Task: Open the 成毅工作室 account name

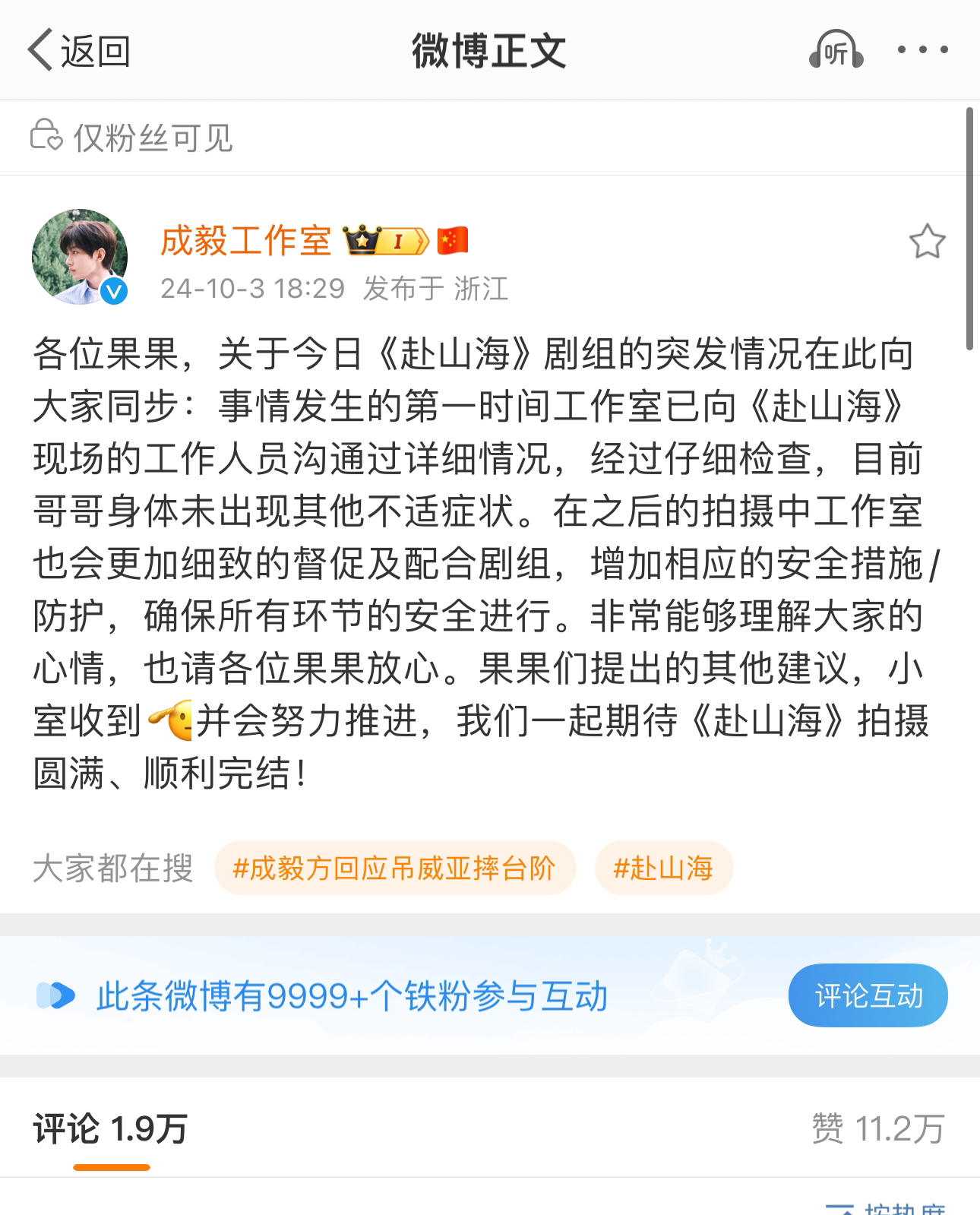Action: click(245, 241)
